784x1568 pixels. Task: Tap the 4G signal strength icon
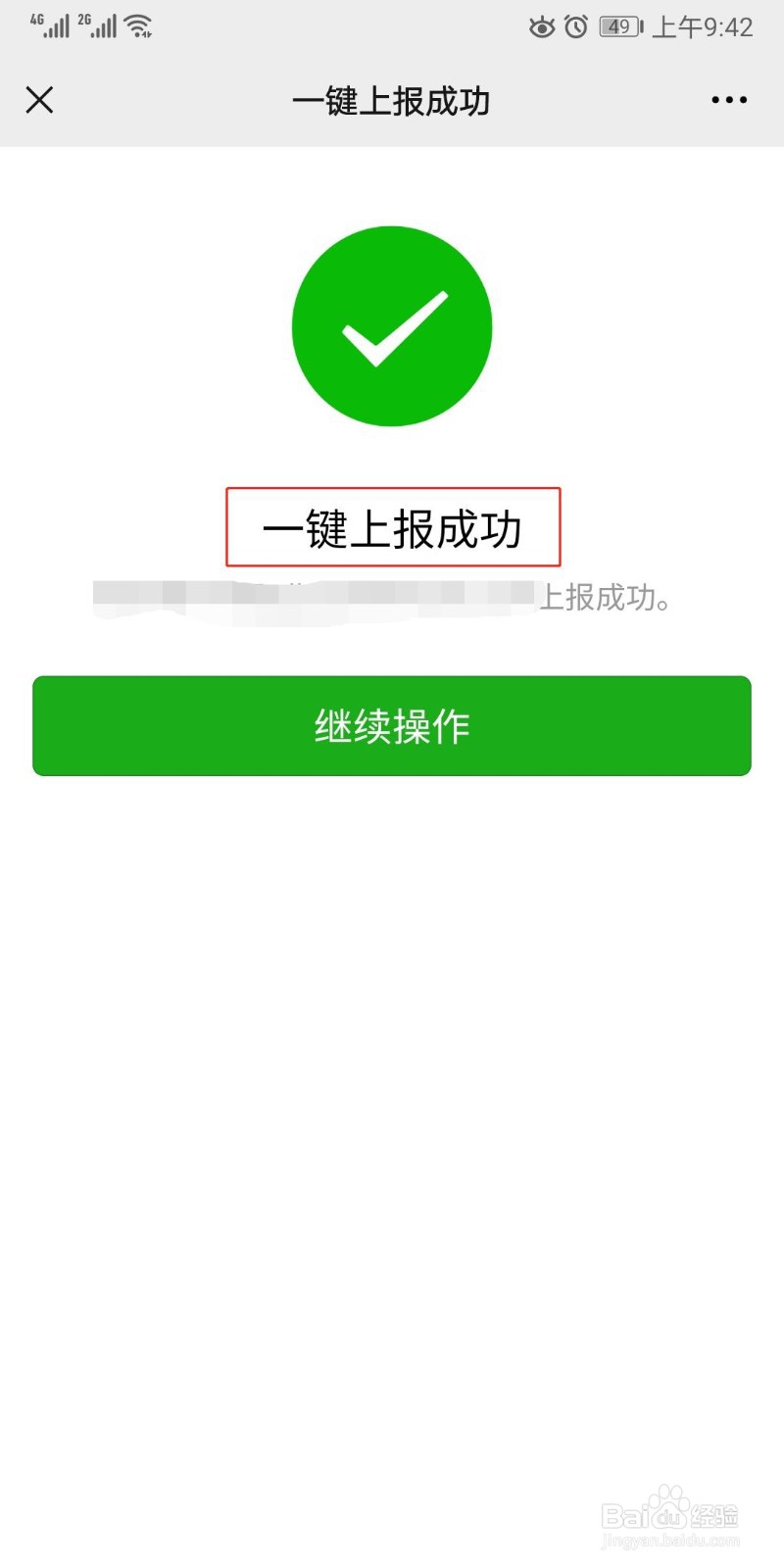tap(51, 24)
